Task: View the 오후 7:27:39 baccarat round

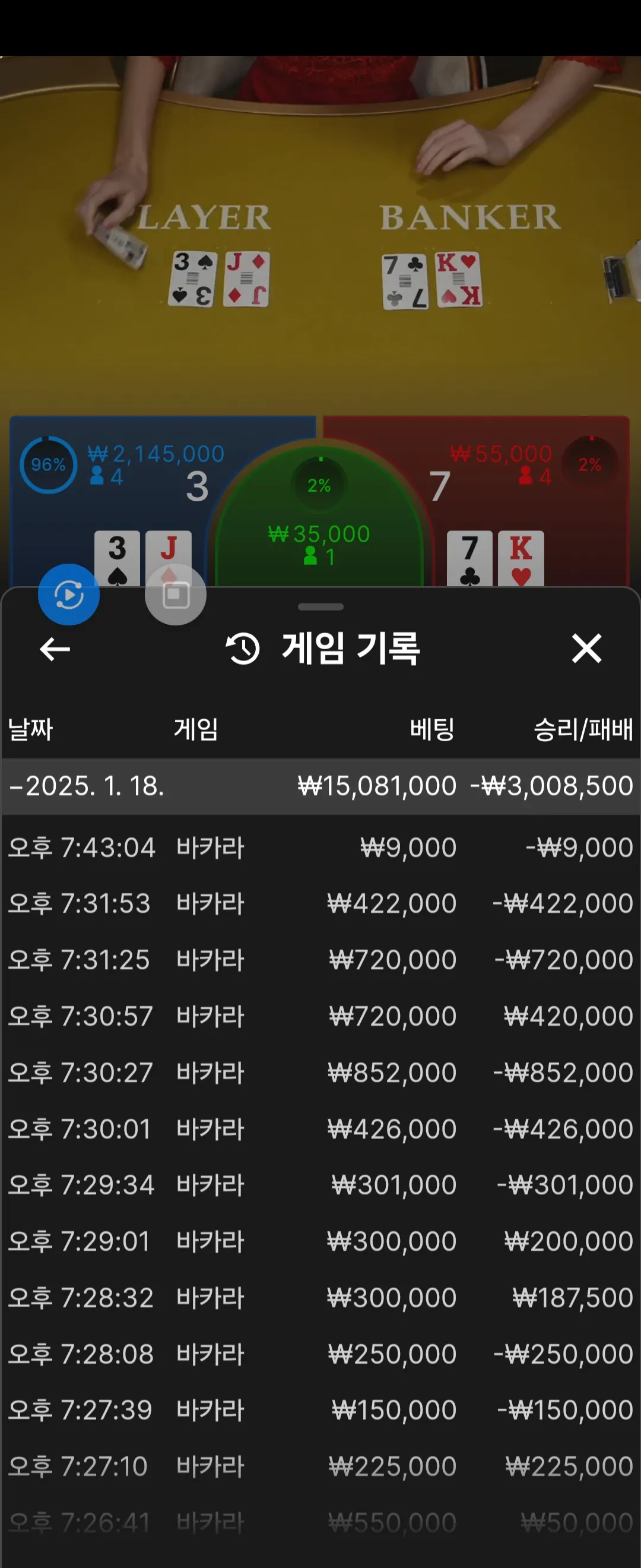Action: (320, 1410)
